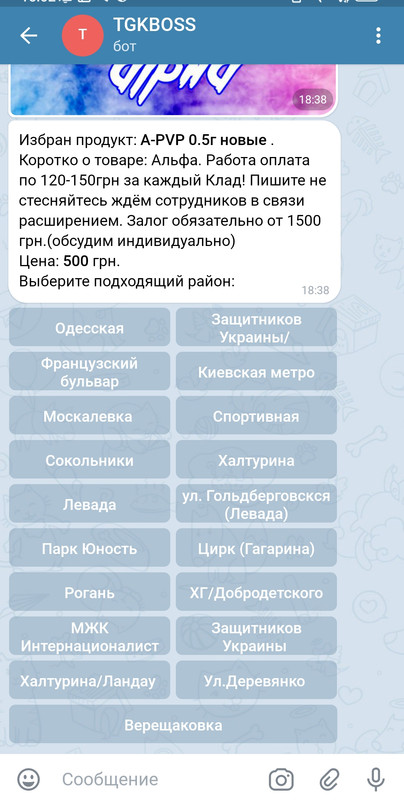This screenshot has height=800, width=404.
Task: Go back using the header arrow
Action: pyautogui.click(x=29, y=35)
